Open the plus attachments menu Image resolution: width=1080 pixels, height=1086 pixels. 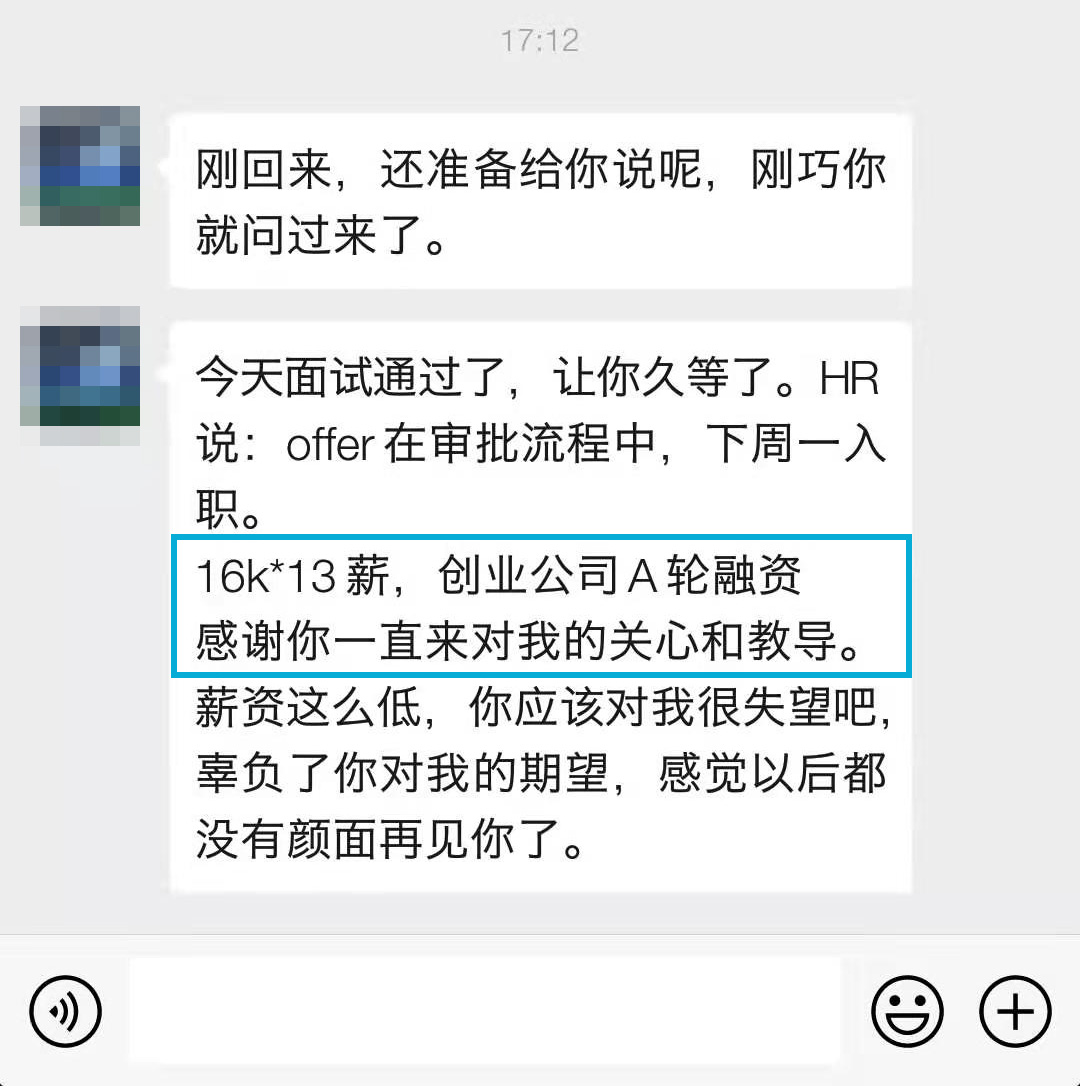(1015, 1011)
